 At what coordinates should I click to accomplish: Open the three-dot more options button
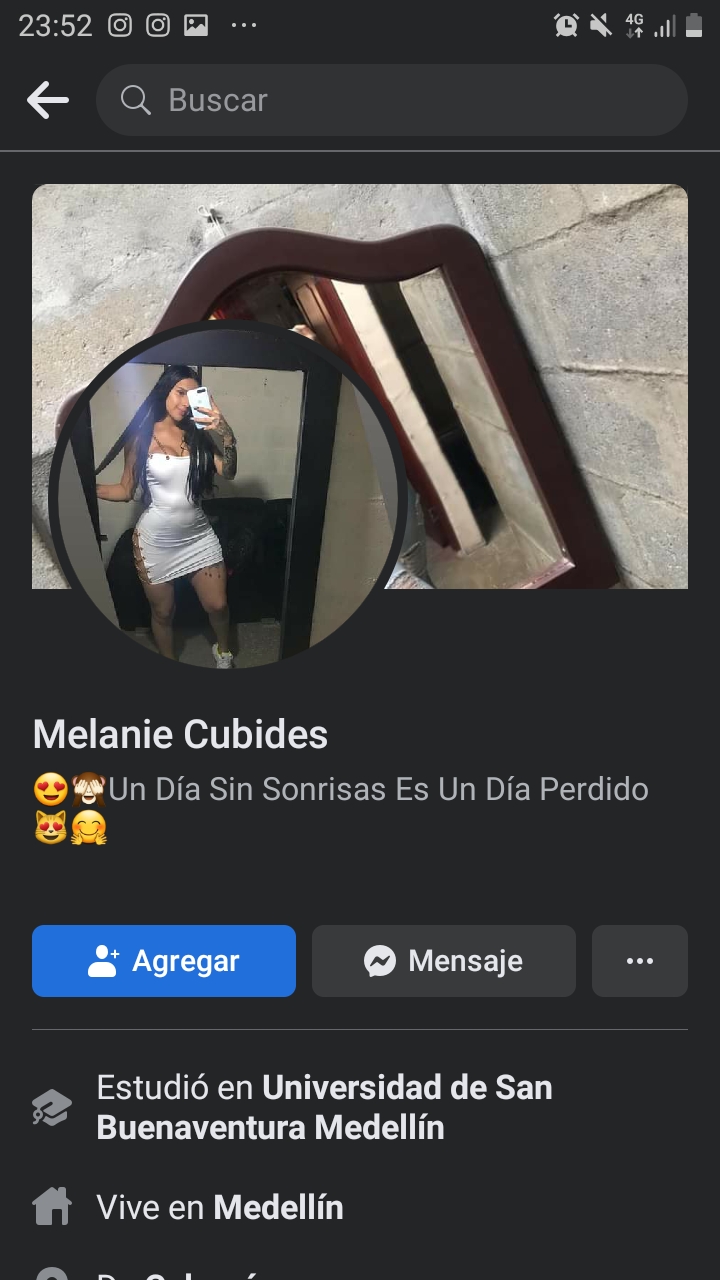pos(639,961)
